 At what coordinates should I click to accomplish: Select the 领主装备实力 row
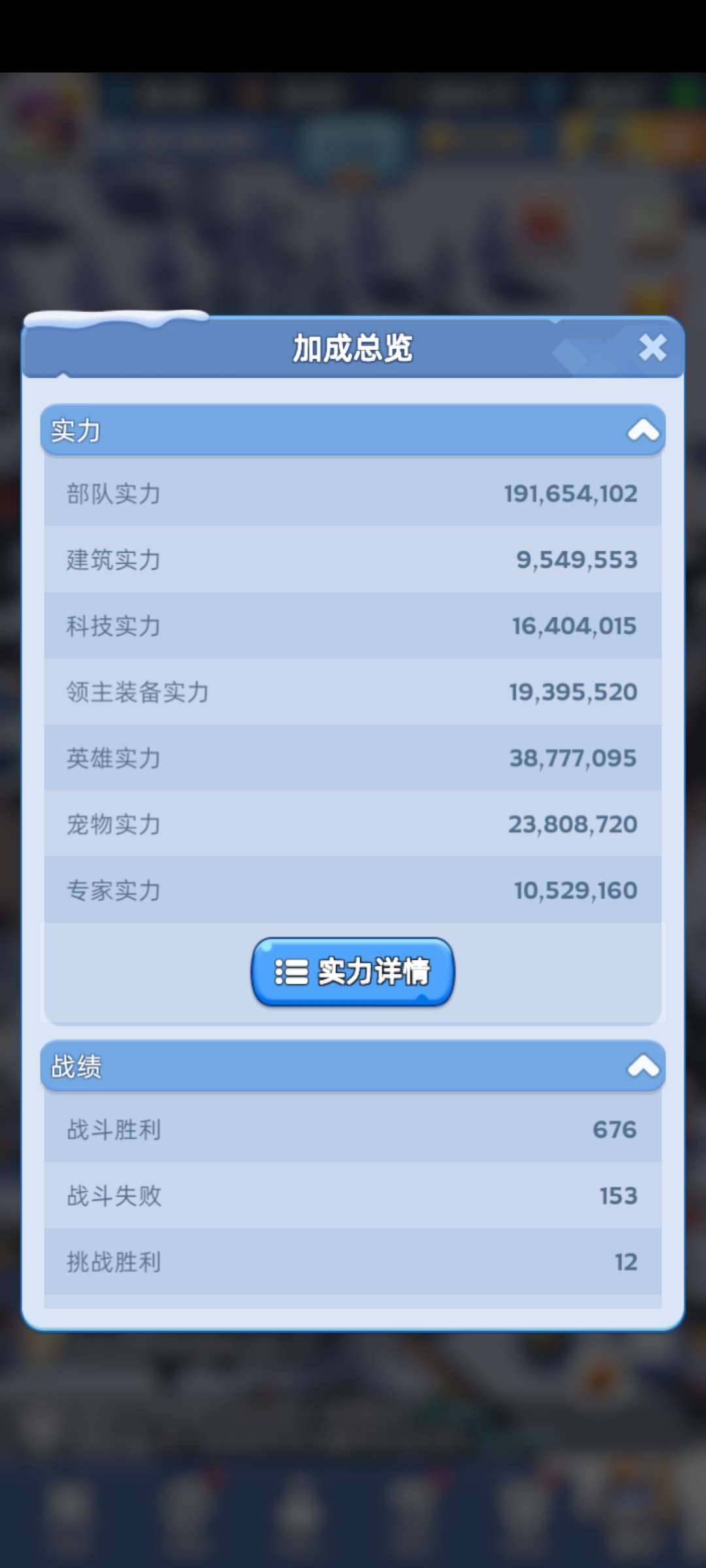(353, 692)
